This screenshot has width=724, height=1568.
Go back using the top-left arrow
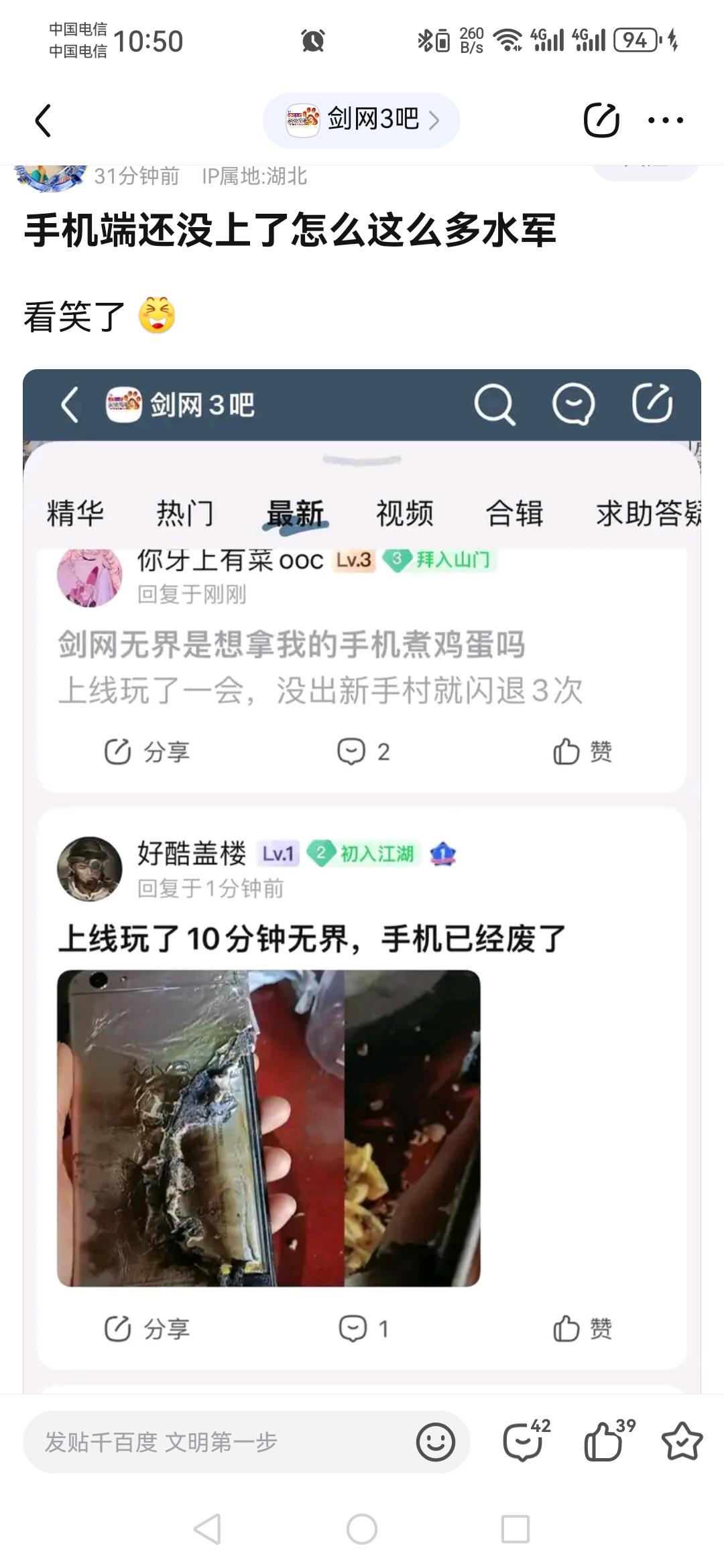[x=44, y=121]
